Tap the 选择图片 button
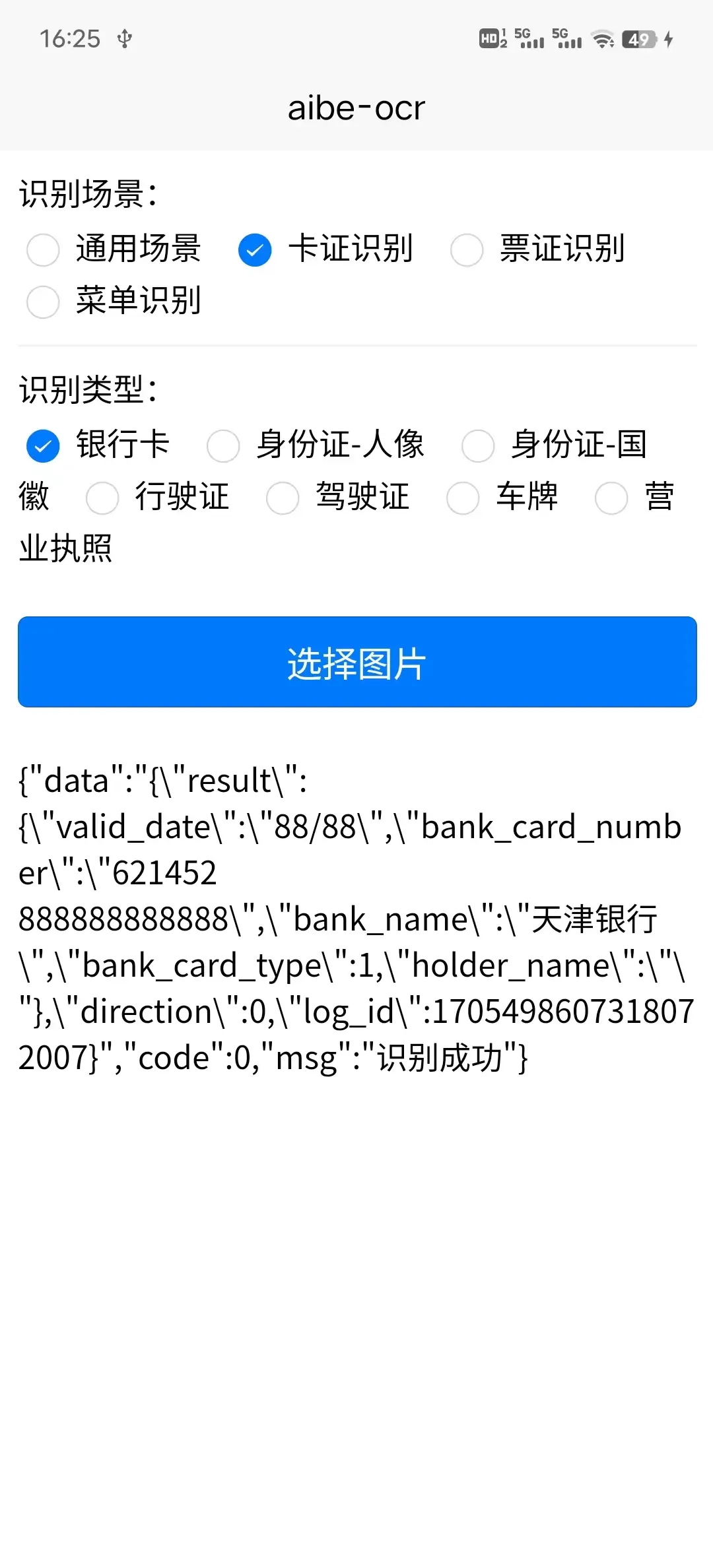 tap(357, 662)
